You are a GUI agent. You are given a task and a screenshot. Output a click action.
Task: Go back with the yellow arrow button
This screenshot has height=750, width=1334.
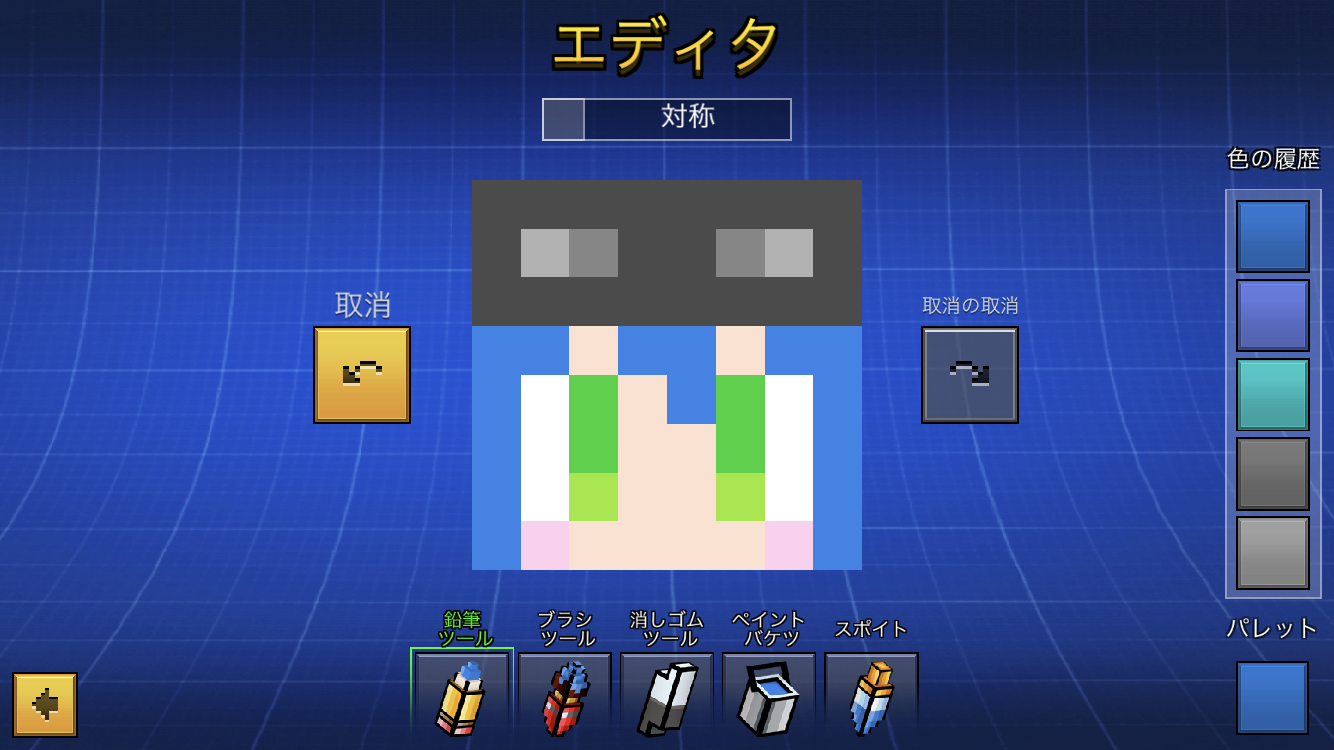coord(45,705)
